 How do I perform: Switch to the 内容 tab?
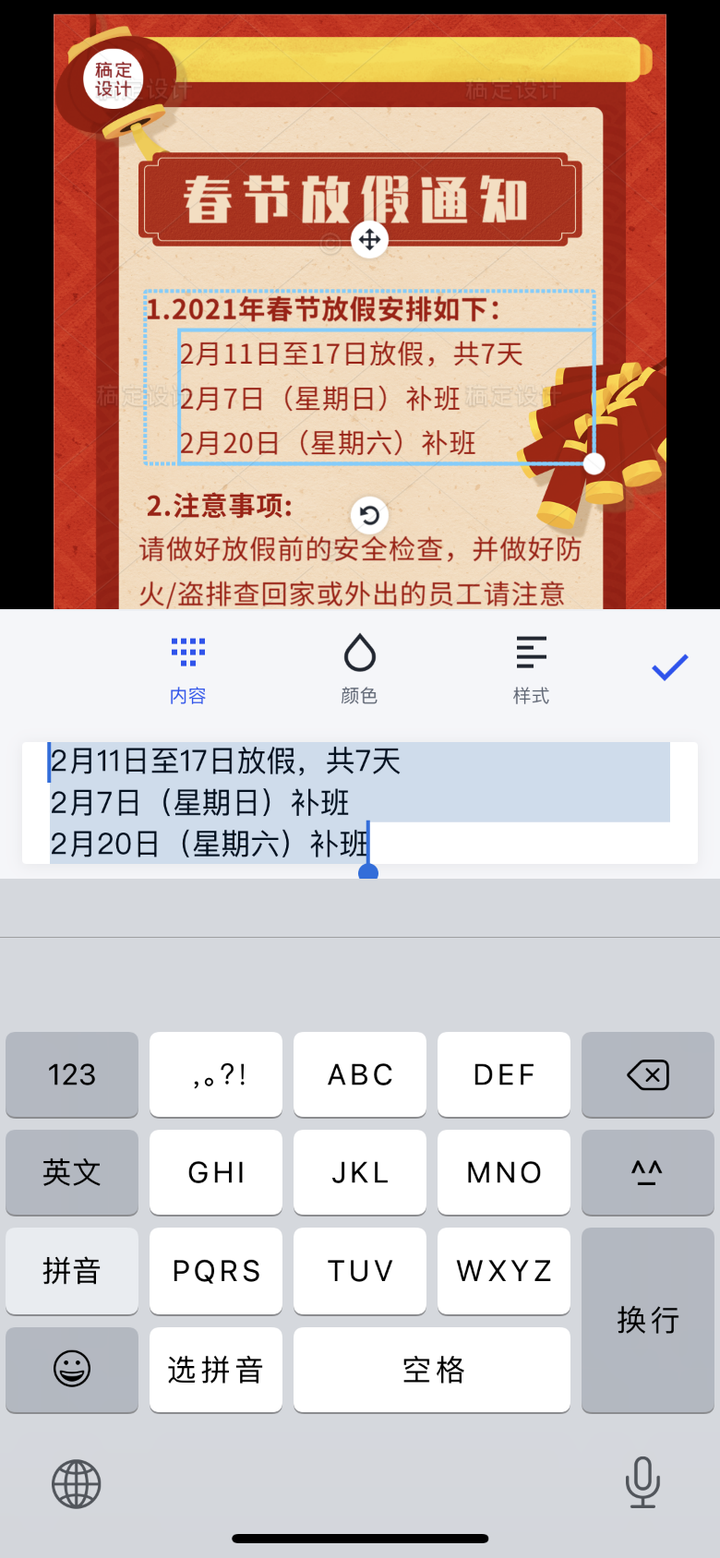tap(188, 670)
